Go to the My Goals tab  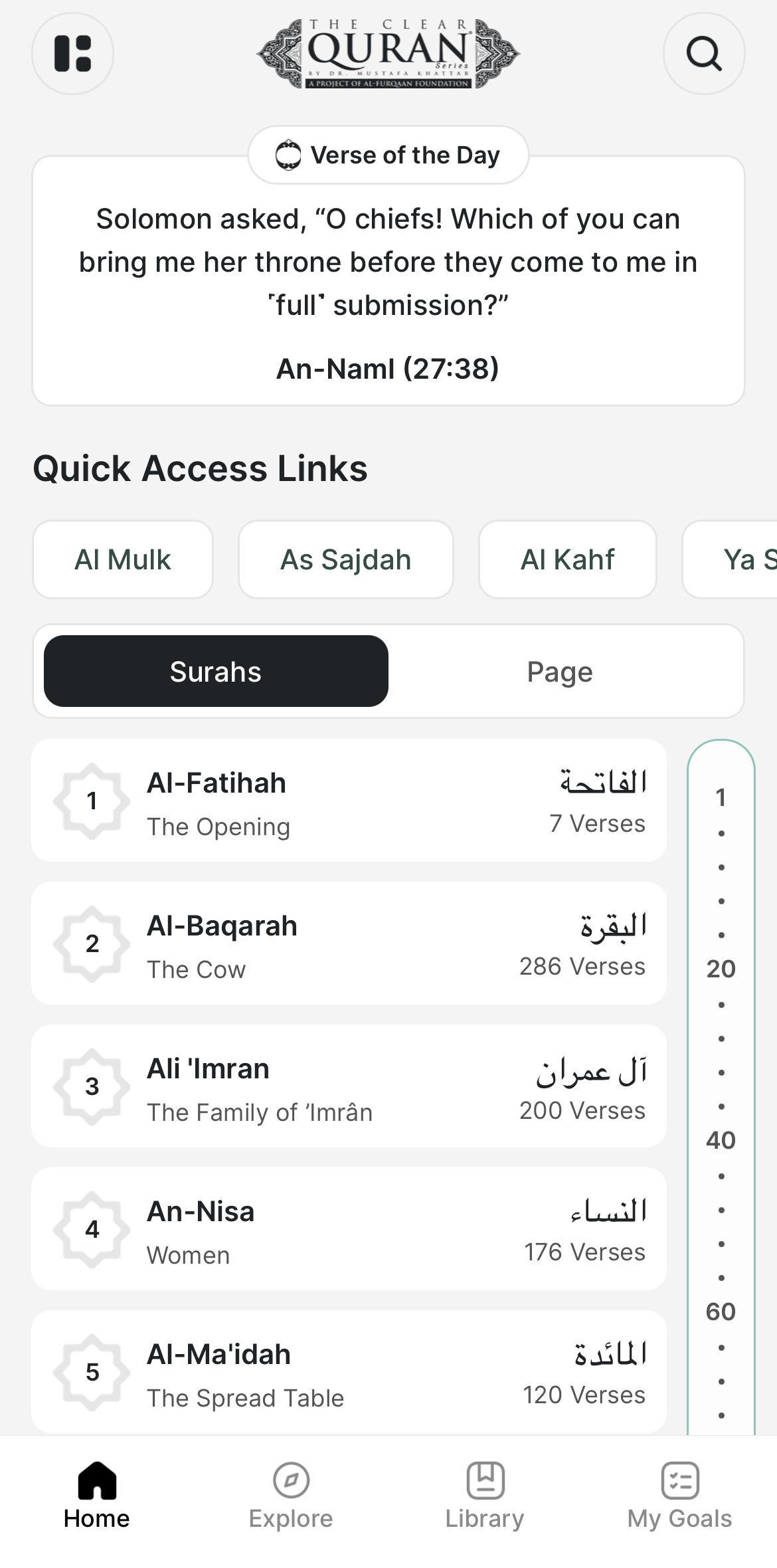click(x=680, y=1496)
